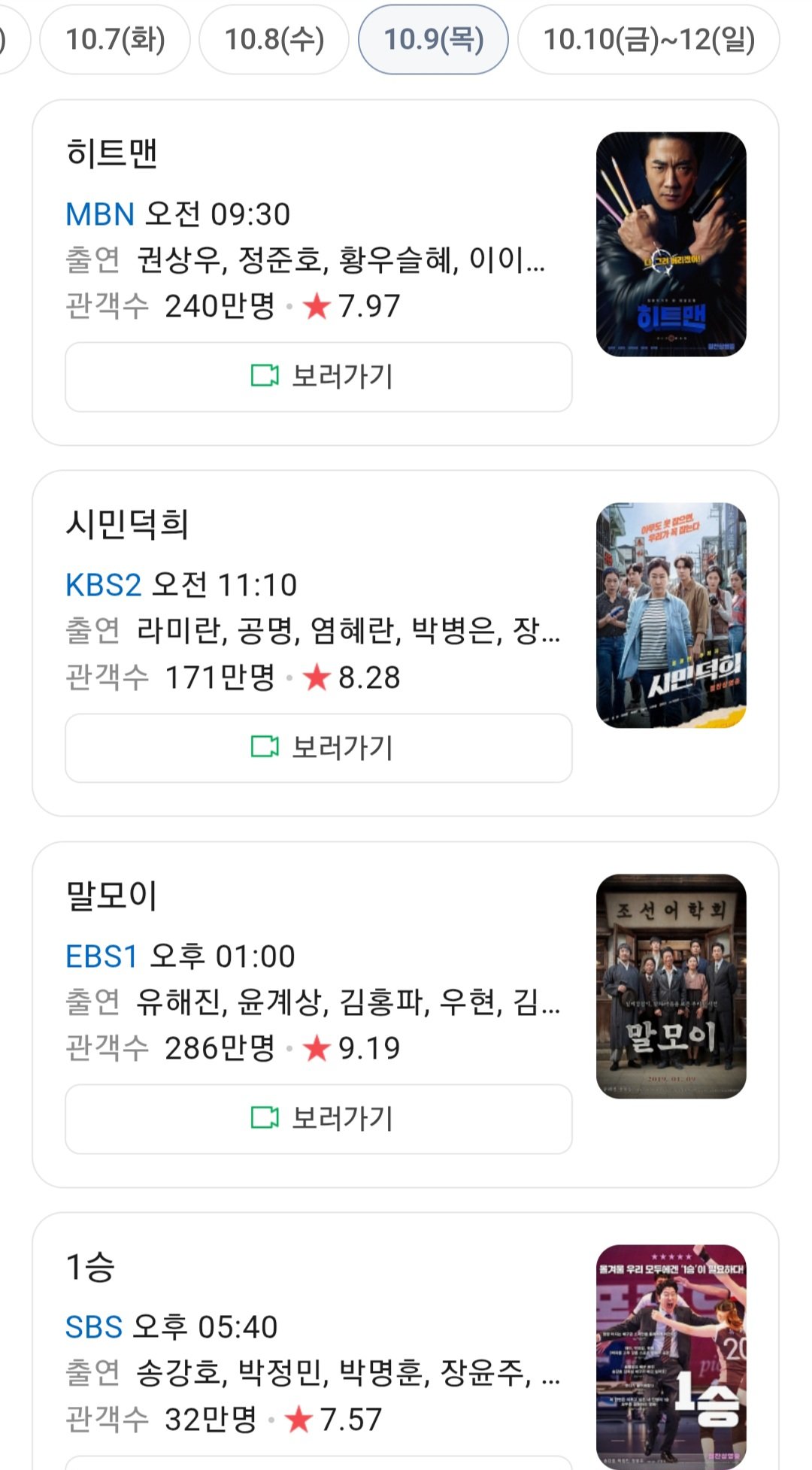This screenshot has width=812, height=1470.
Task: Tap the 10.9(목) date chip
Action: click(434, 40)
